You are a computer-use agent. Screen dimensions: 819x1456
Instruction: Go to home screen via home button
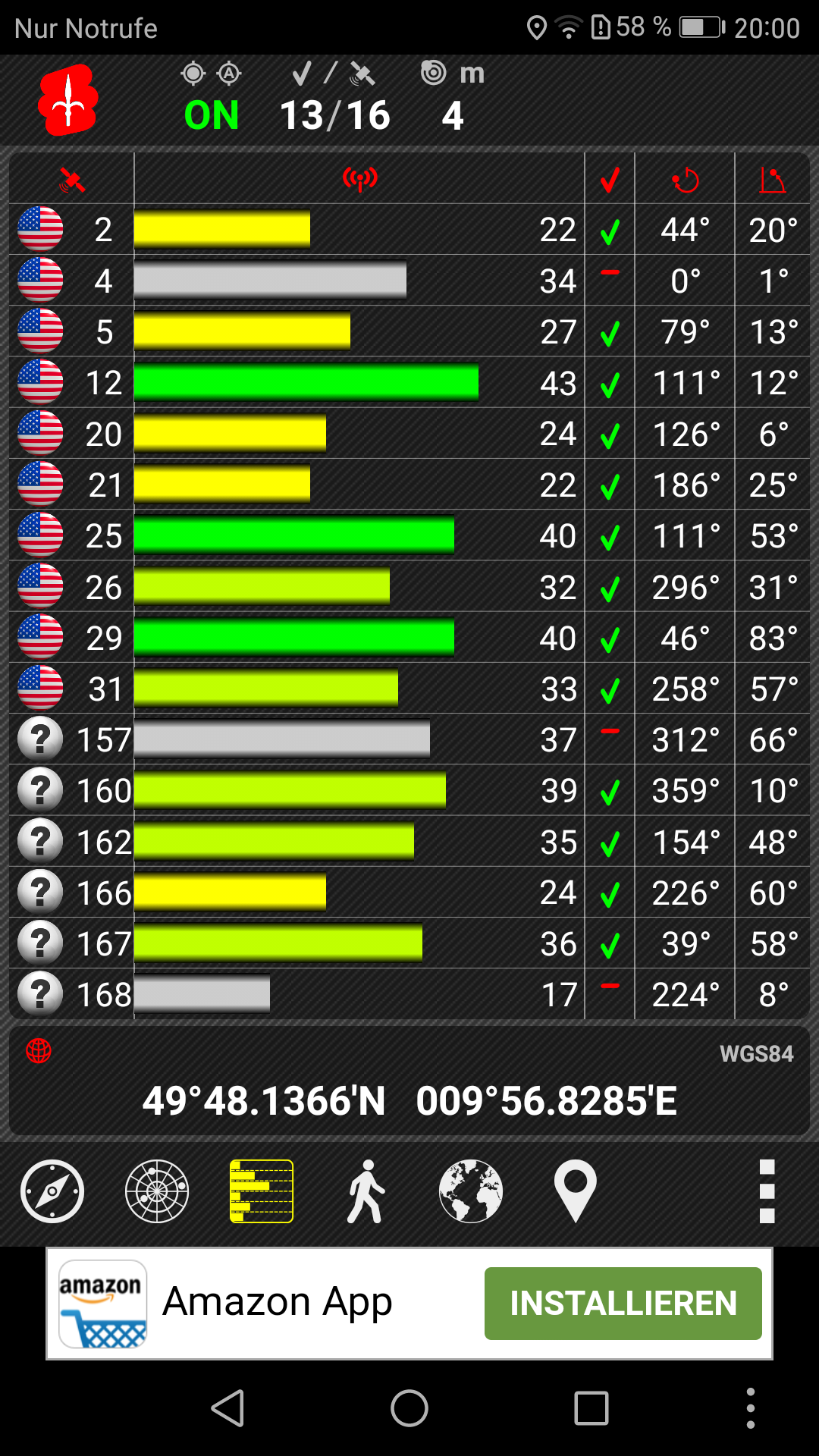409,1408
